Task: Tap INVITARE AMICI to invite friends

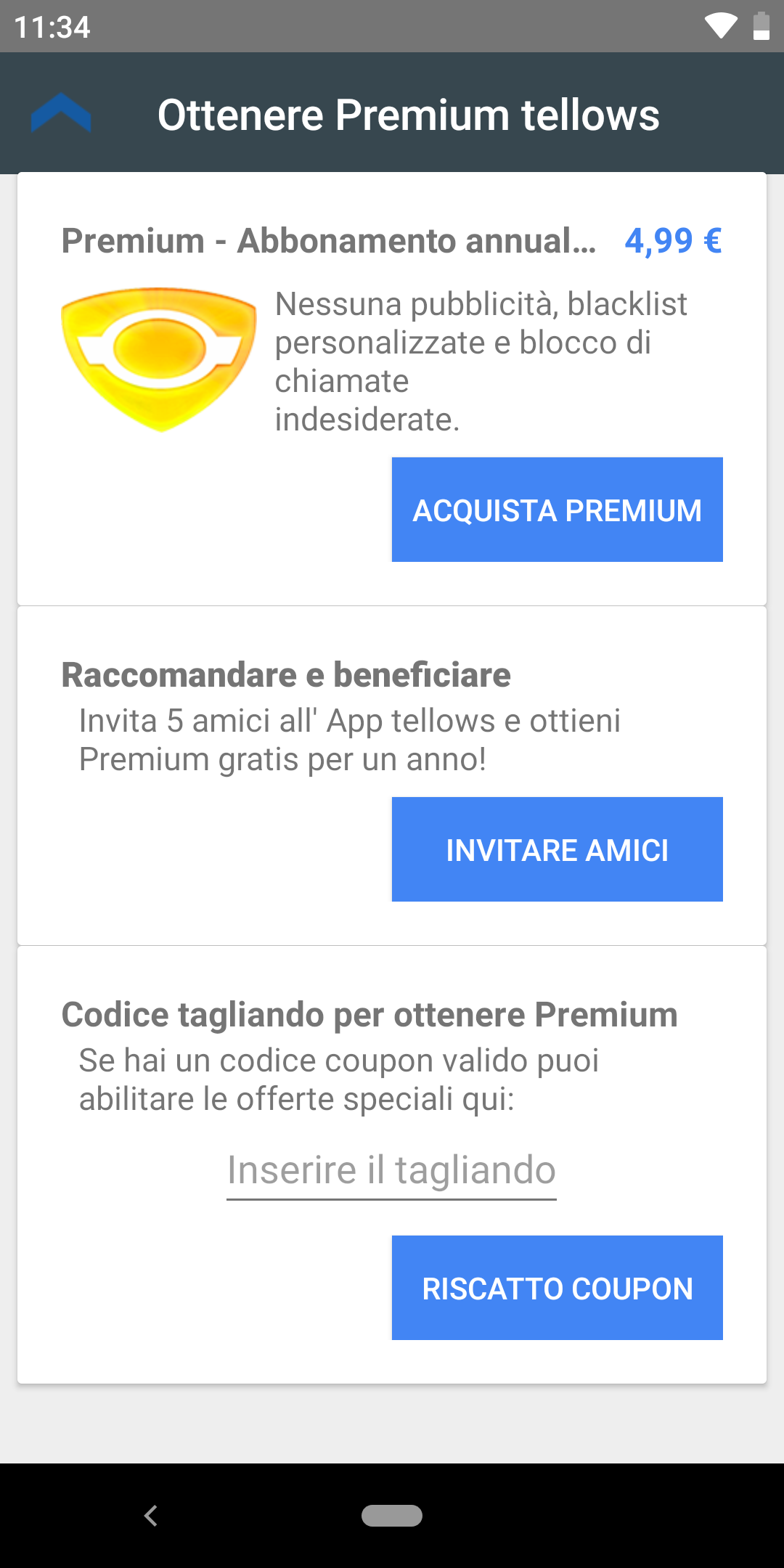Action: [557, 849]
